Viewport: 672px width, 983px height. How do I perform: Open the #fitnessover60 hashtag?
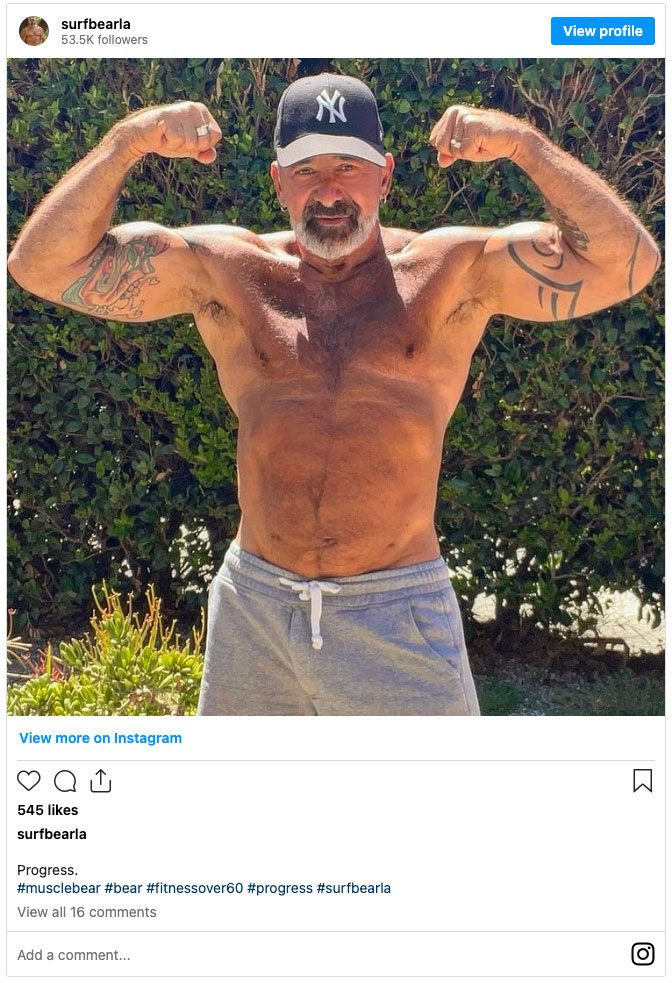point(194,888)
